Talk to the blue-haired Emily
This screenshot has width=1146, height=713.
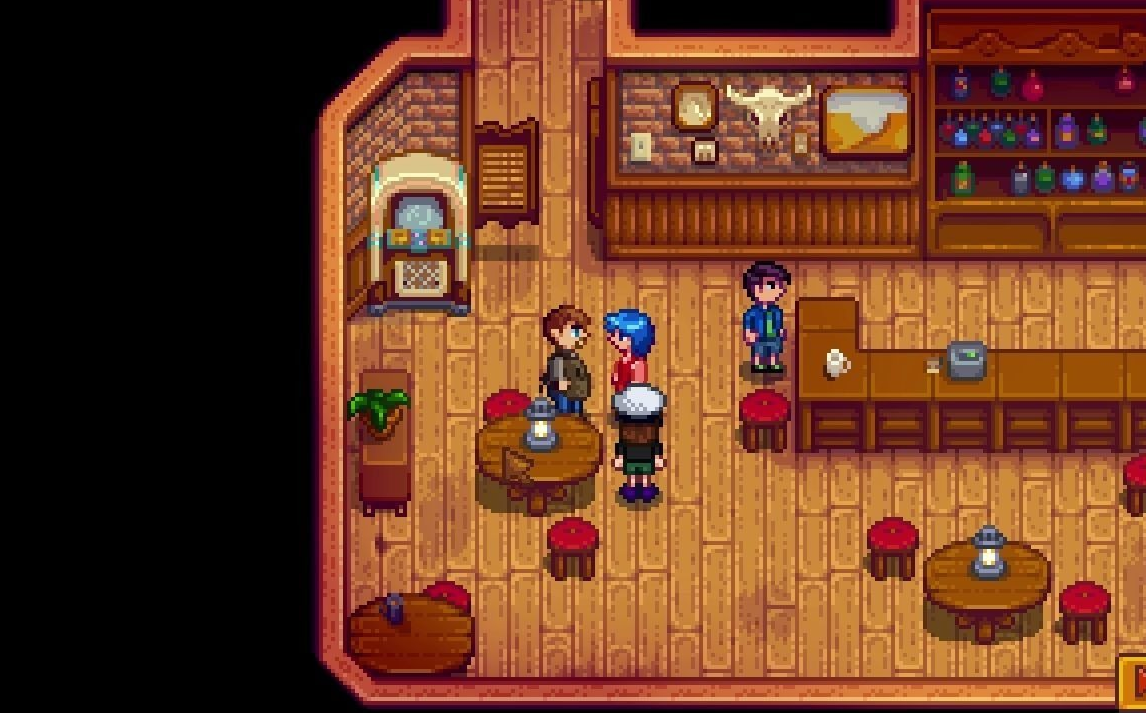[x=629, y=350]
